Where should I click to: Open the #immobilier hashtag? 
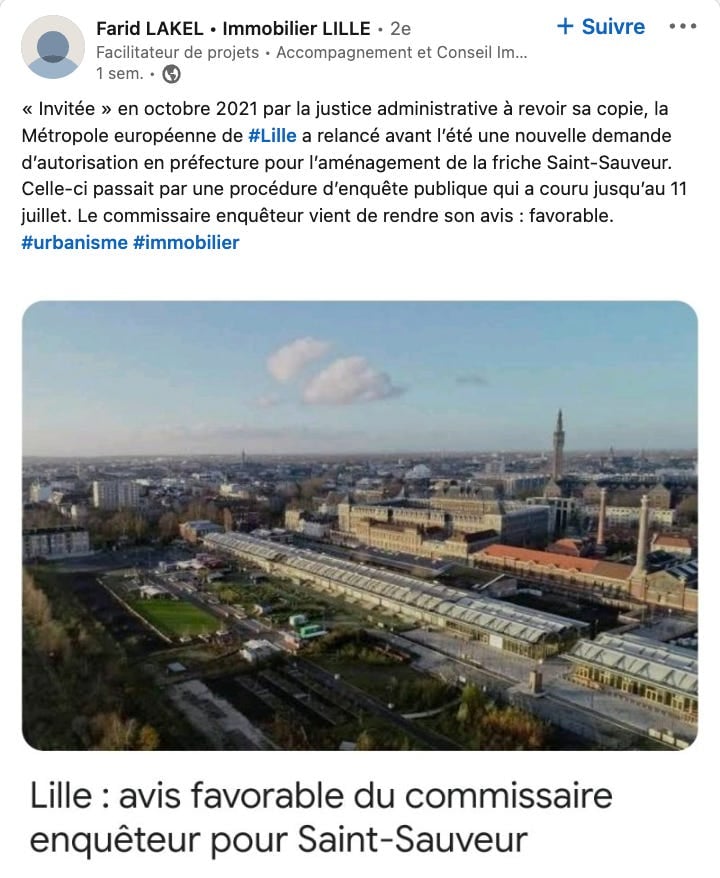[x=186, y=242]
